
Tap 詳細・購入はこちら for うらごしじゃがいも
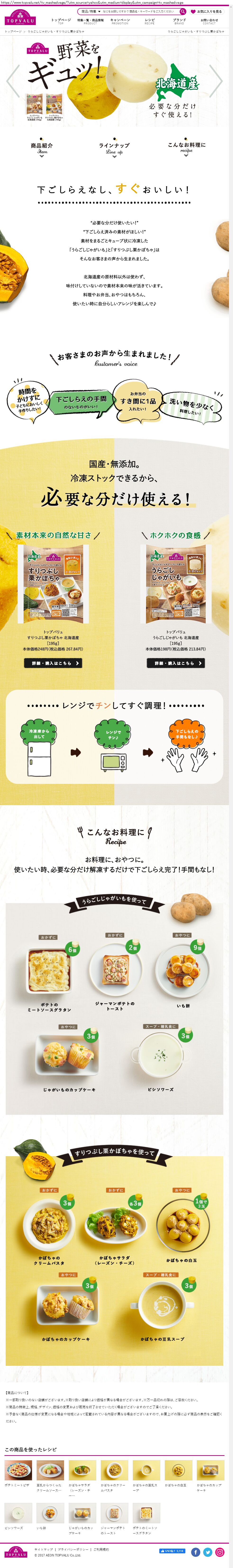click(x=176, y=663)
